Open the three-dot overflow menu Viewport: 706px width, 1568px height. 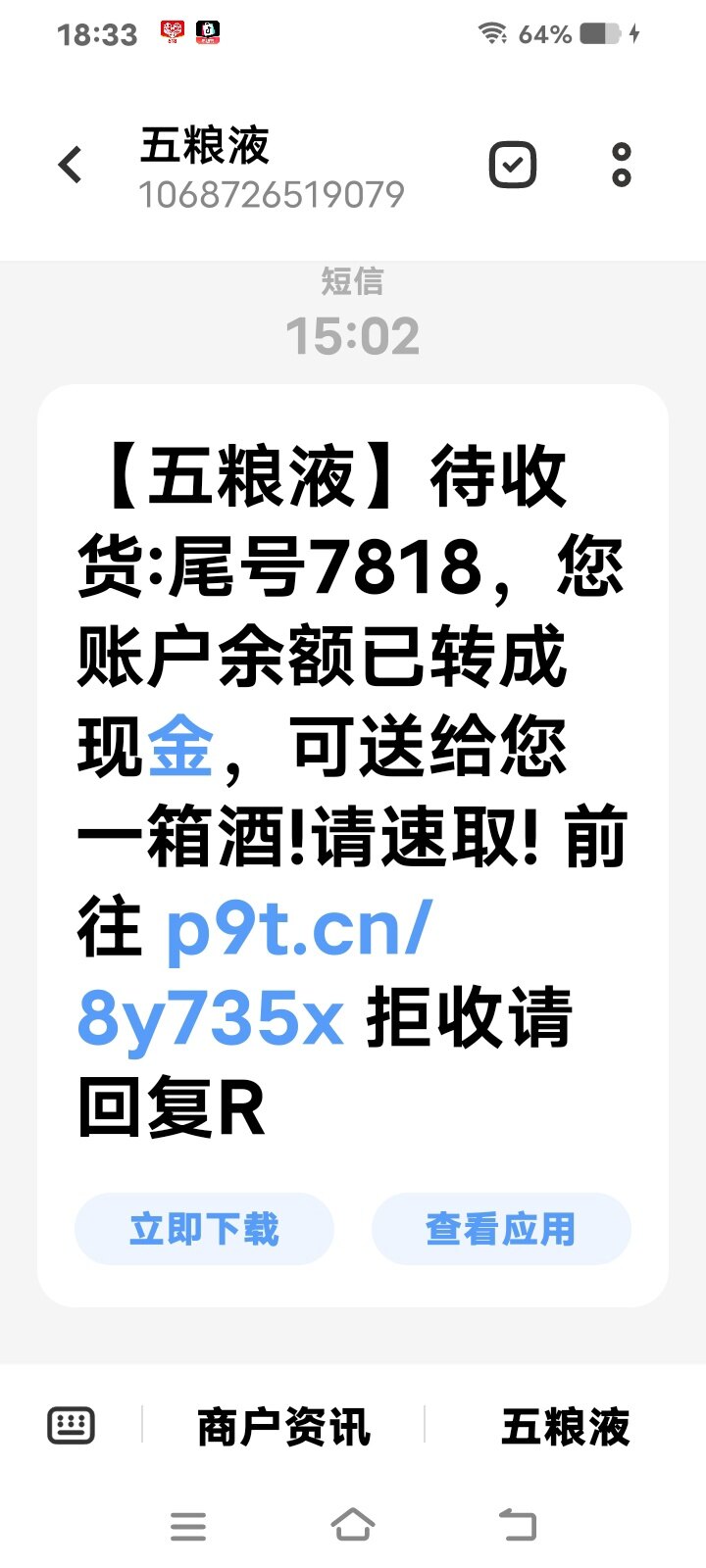(622, 165)
